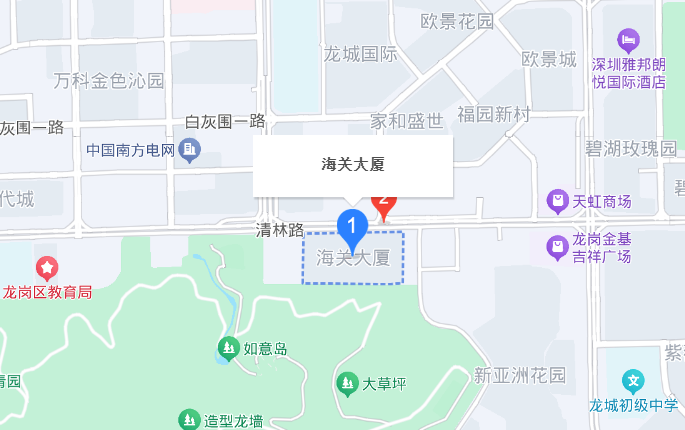Viewport: 685px width, 430px height.
Task: Tap the 天虹商场 shopping pin
Action: (x=557, y=202)
